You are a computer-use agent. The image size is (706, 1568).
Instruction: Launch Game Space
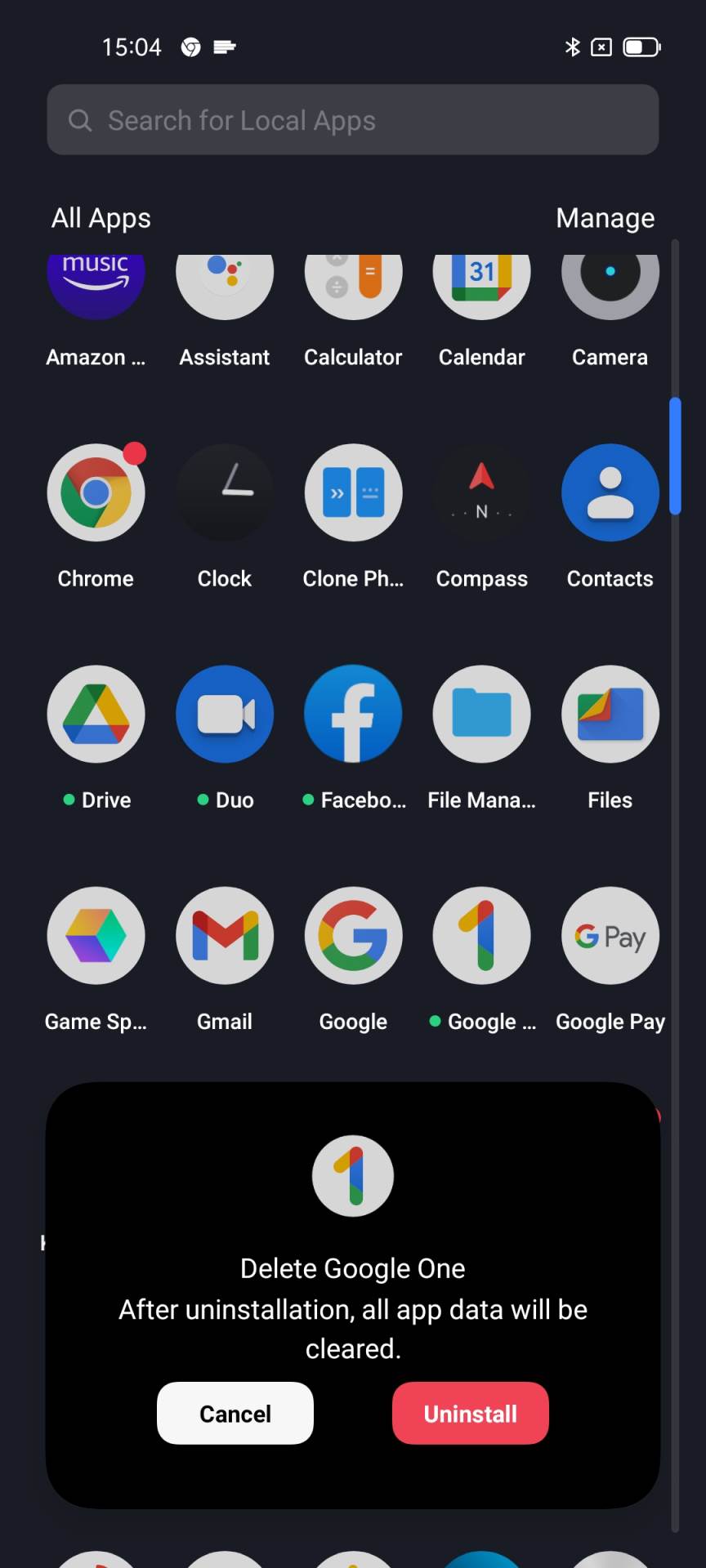96,936
